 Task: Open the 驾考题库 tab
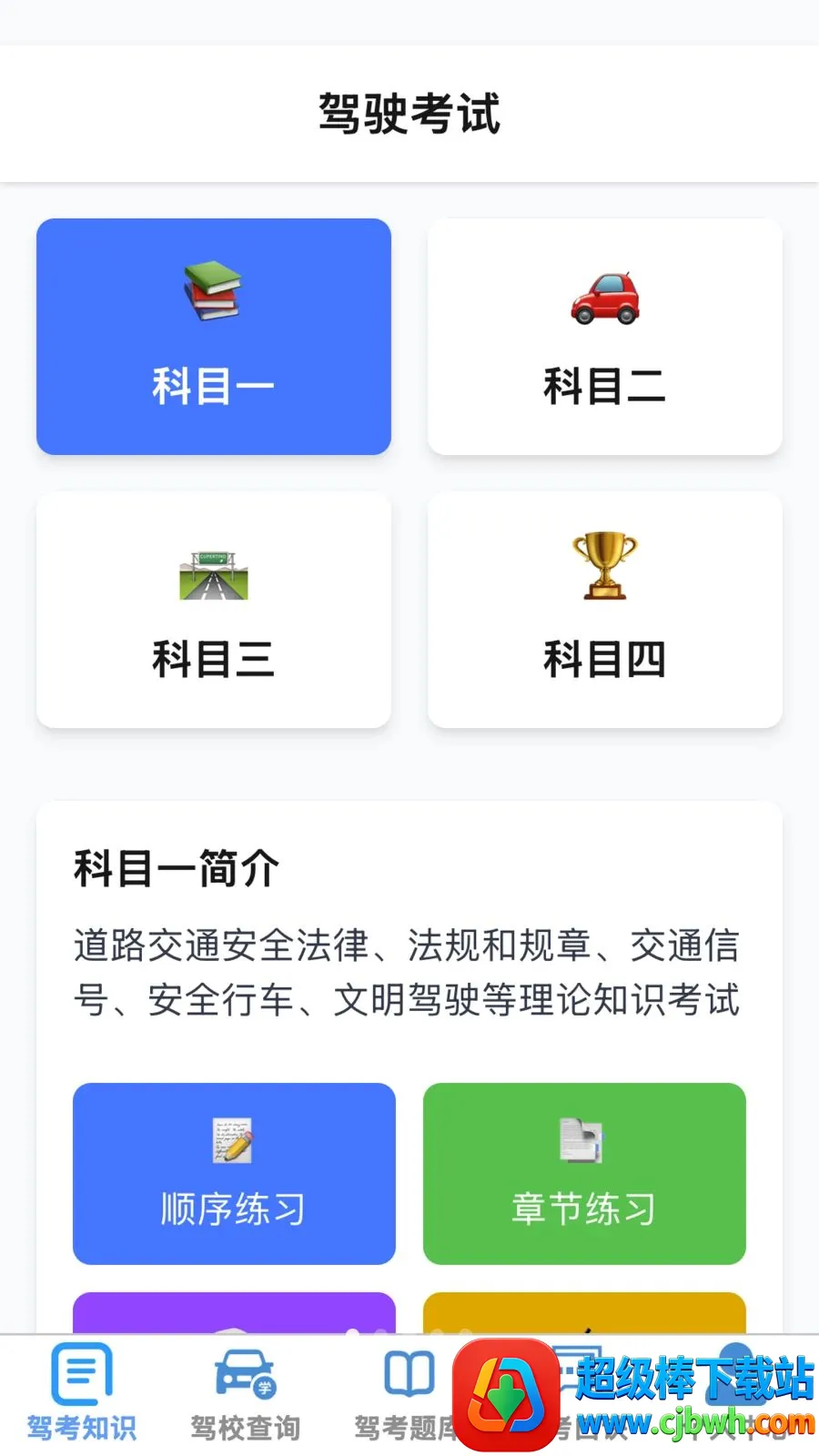[408, 1392]
